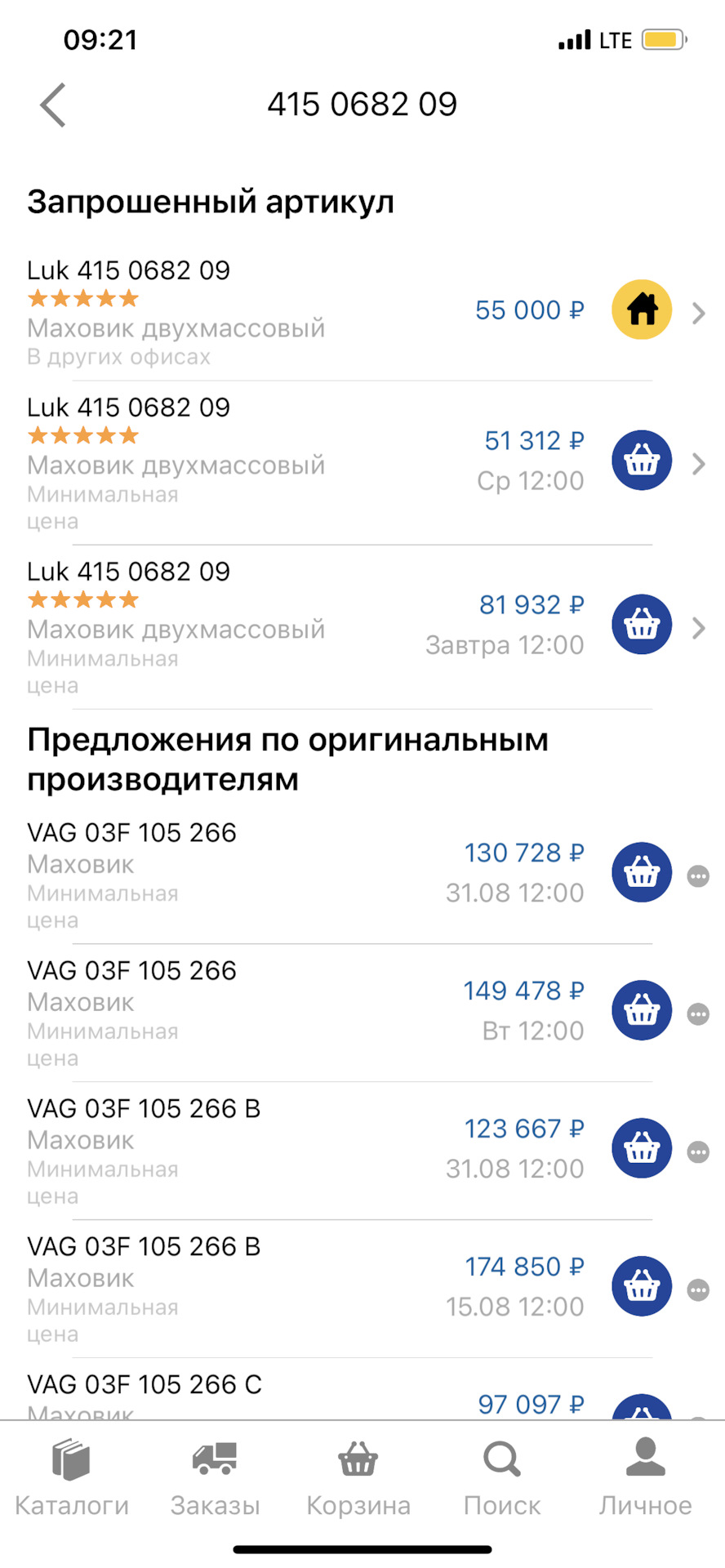
Task: Go back using the top-left arrow
Action: point(53,105)
